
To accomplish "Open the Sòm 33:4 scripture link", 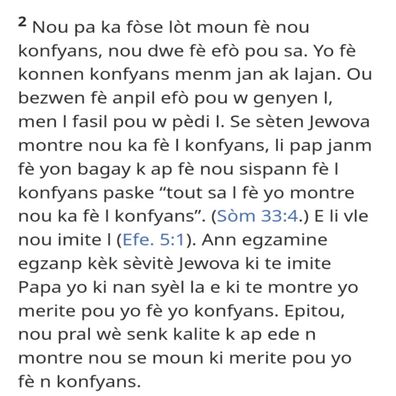I will (x=257, y=216).
